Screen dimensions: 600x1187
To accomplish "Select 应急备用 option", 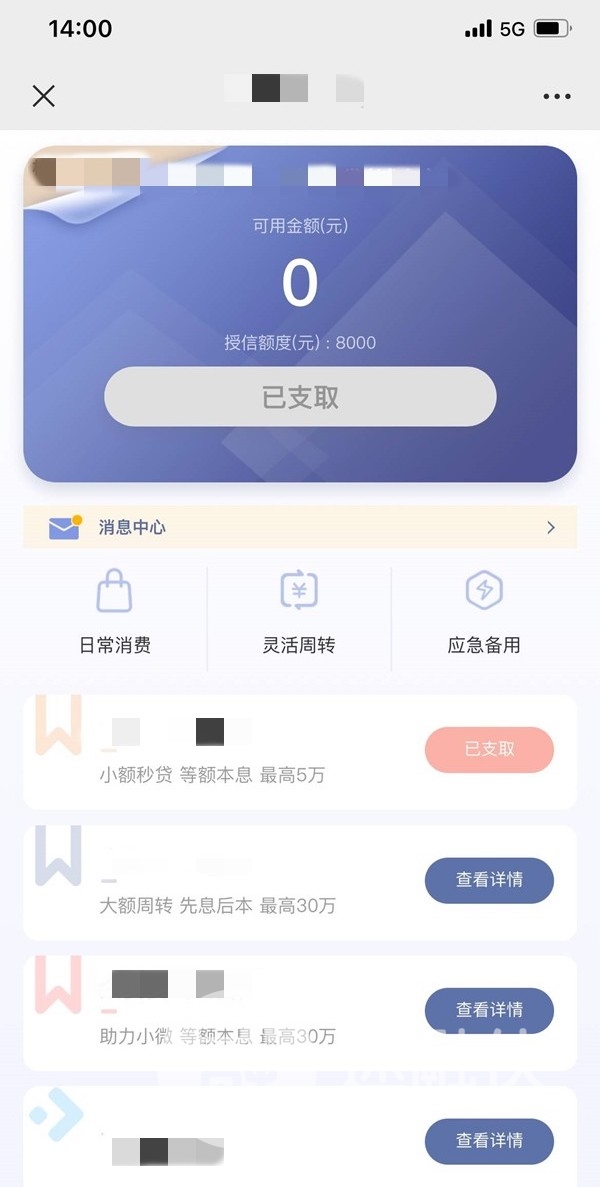I will coord(484,614).
